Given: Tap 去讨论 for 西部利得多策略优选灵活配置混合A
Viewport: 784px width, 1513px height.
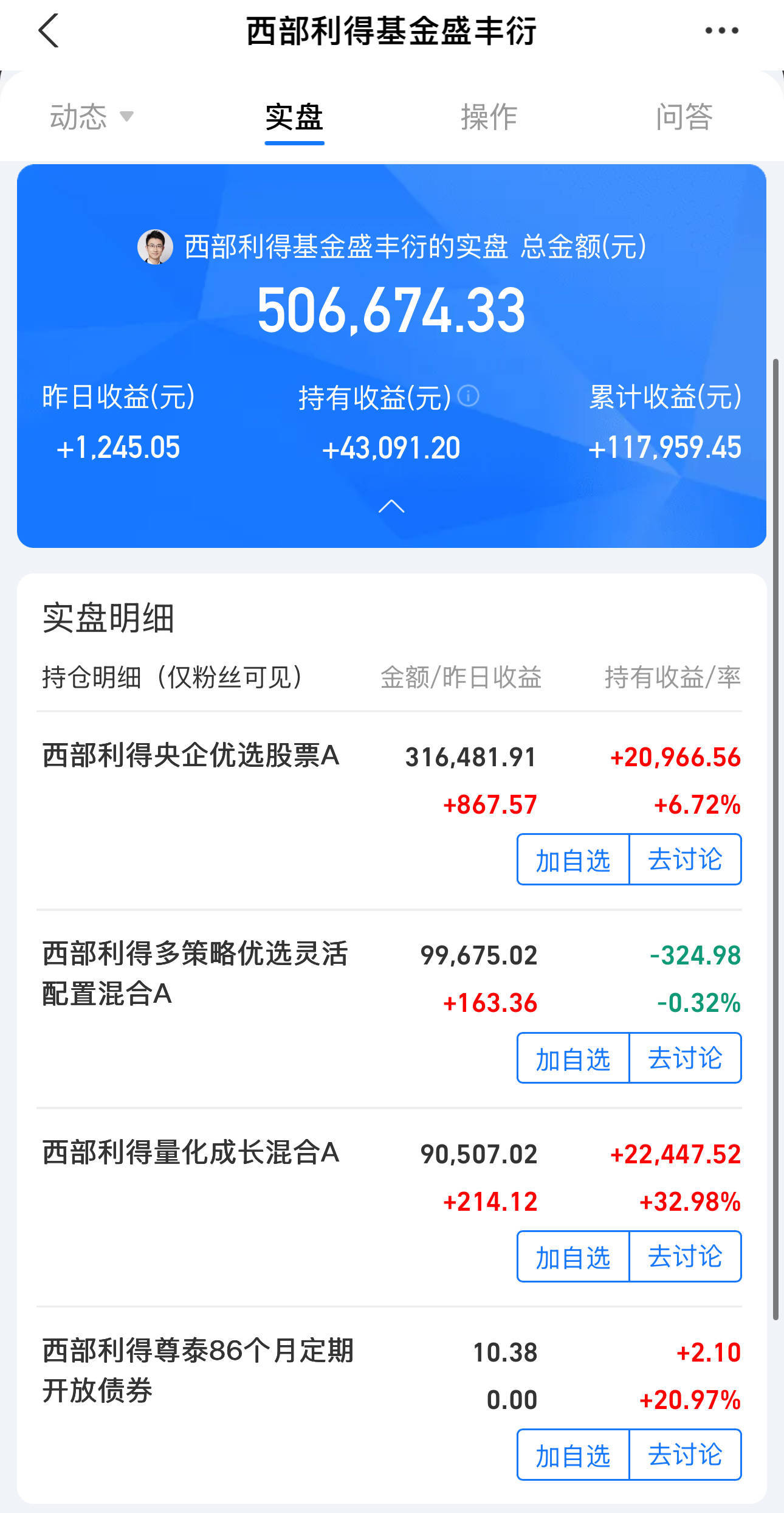Looking at the screenshot, I should pyautogui.click(x=686, y=1058).
